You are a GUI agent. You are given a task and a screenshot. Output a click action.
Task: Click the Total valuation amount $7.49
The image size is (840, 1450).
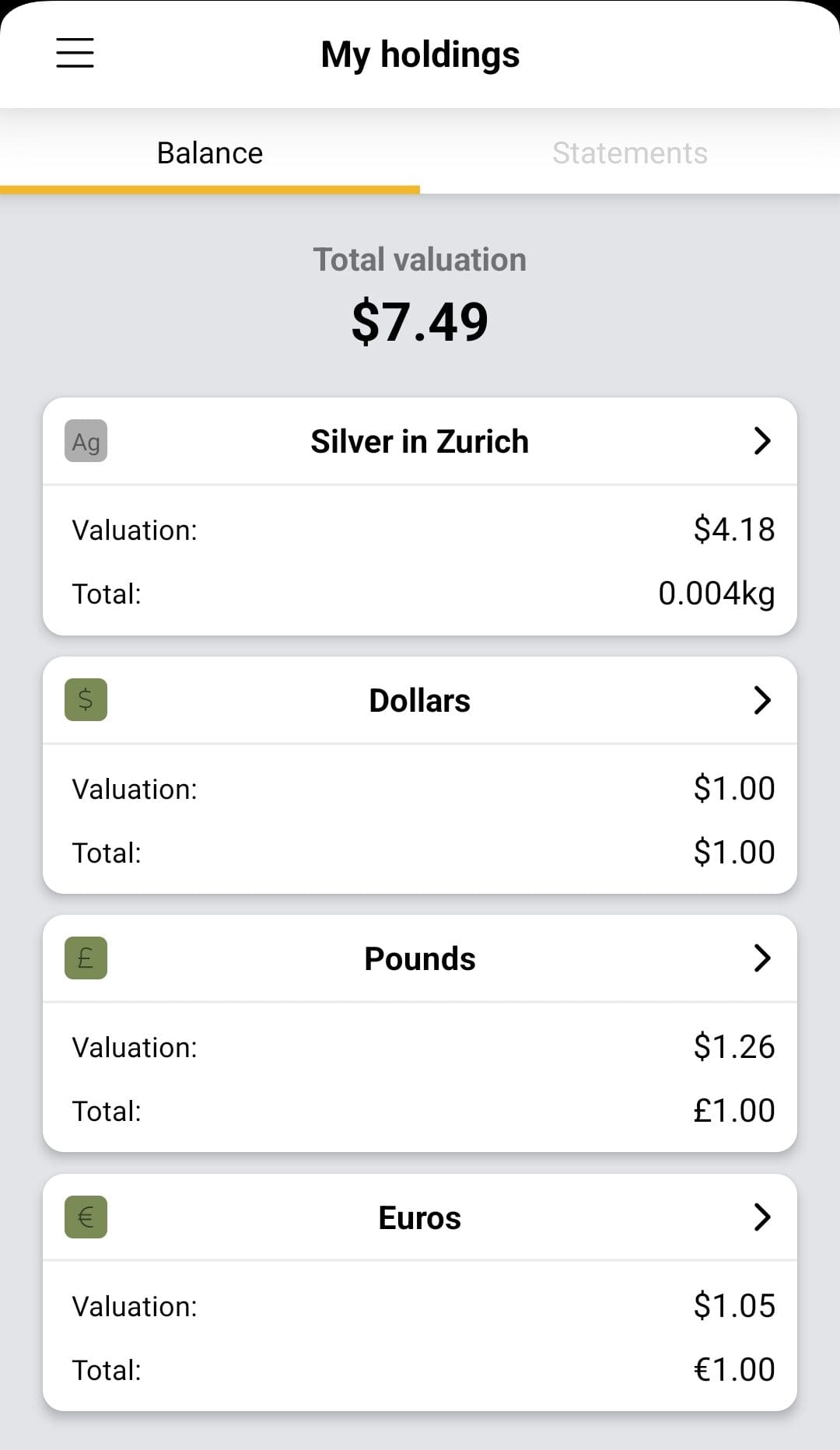(420, 320)
